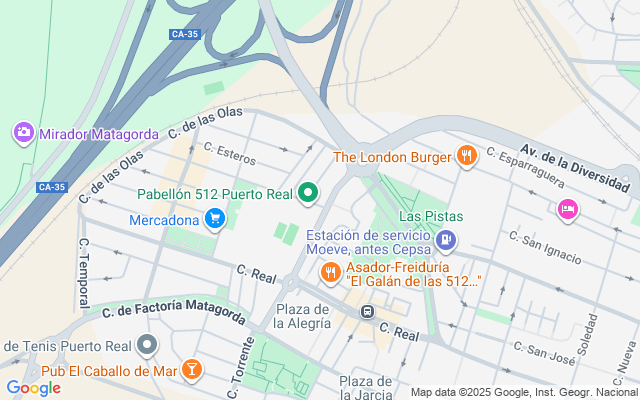This screenshot has width=640, height=400.
Task: Open The London Burger restaurant pin
Action: (x=466, y=156)
